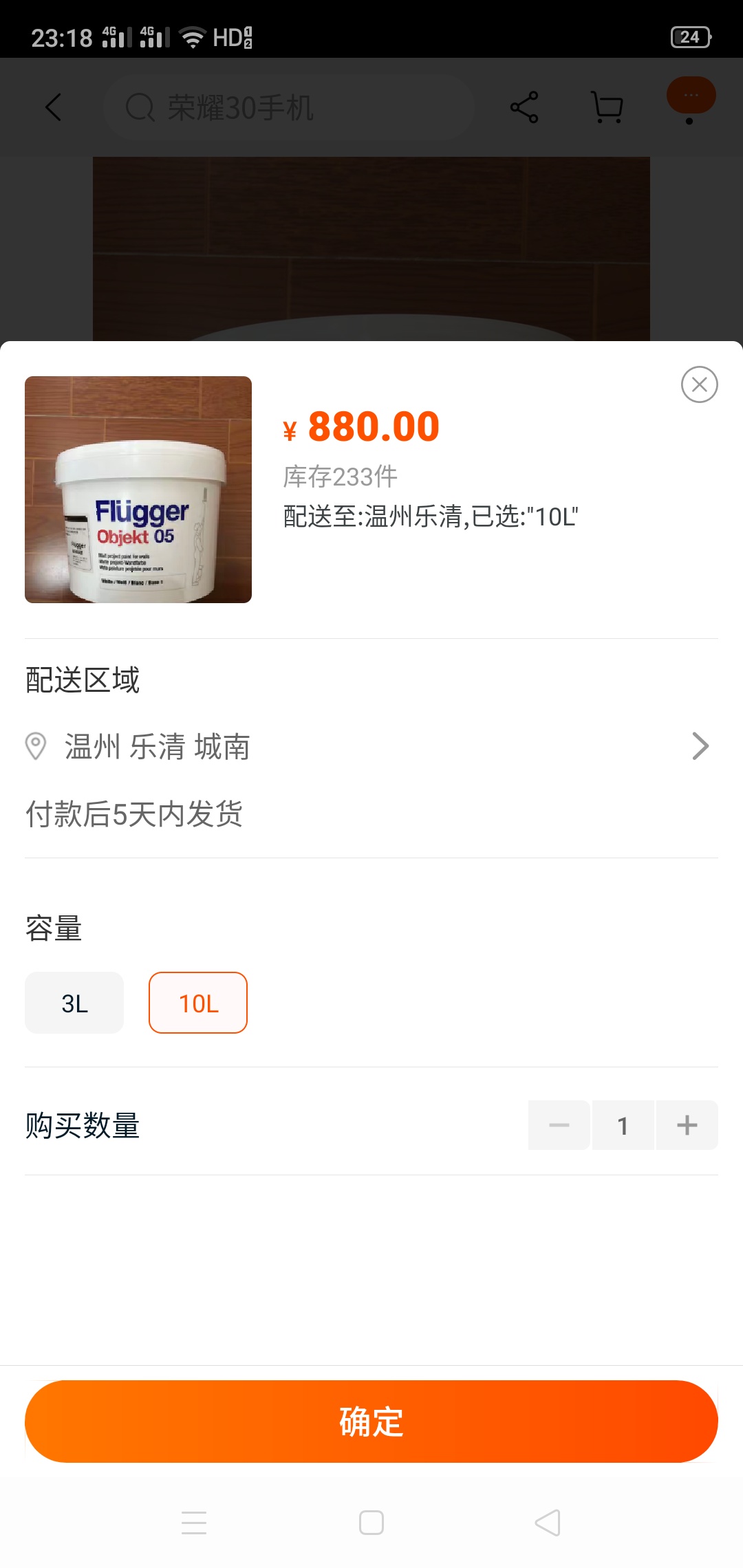743x1568 pixels.
Task: Close the product options sheet
Action: (699, 384)
